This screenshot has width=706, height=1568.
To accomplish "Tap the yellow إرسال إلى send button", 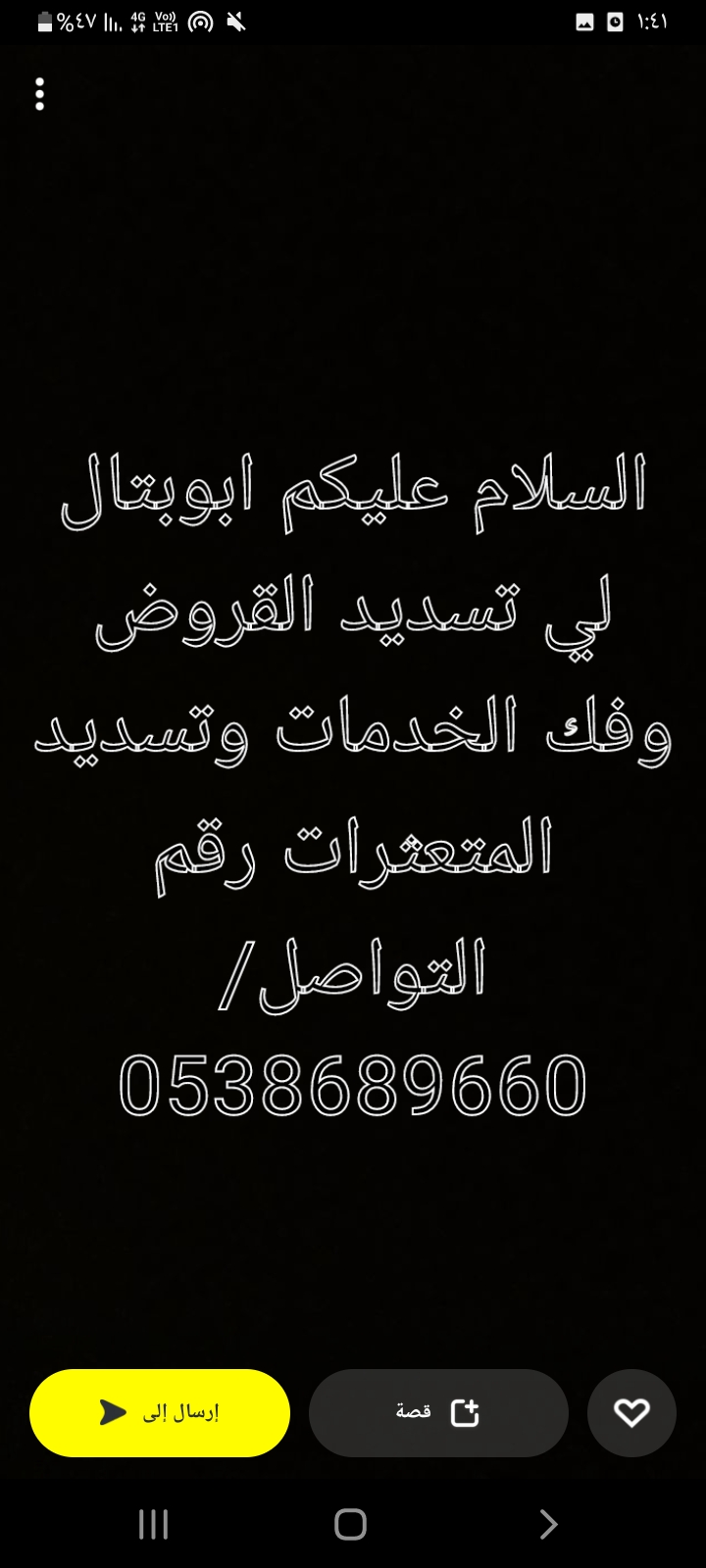I will [x=160, y=1412].
